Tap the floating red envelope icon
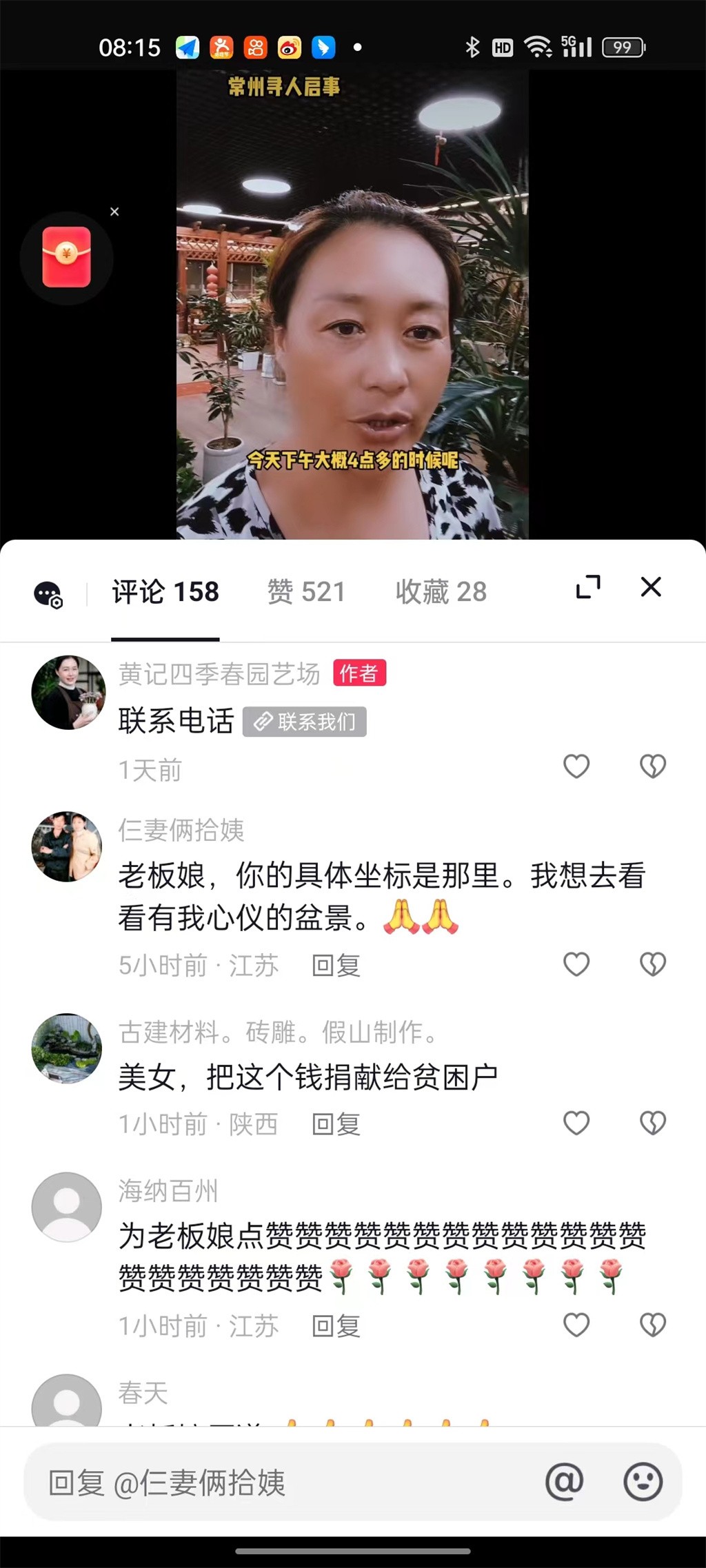This screenshot has width=706, height=1568. (x=66, y=258)
